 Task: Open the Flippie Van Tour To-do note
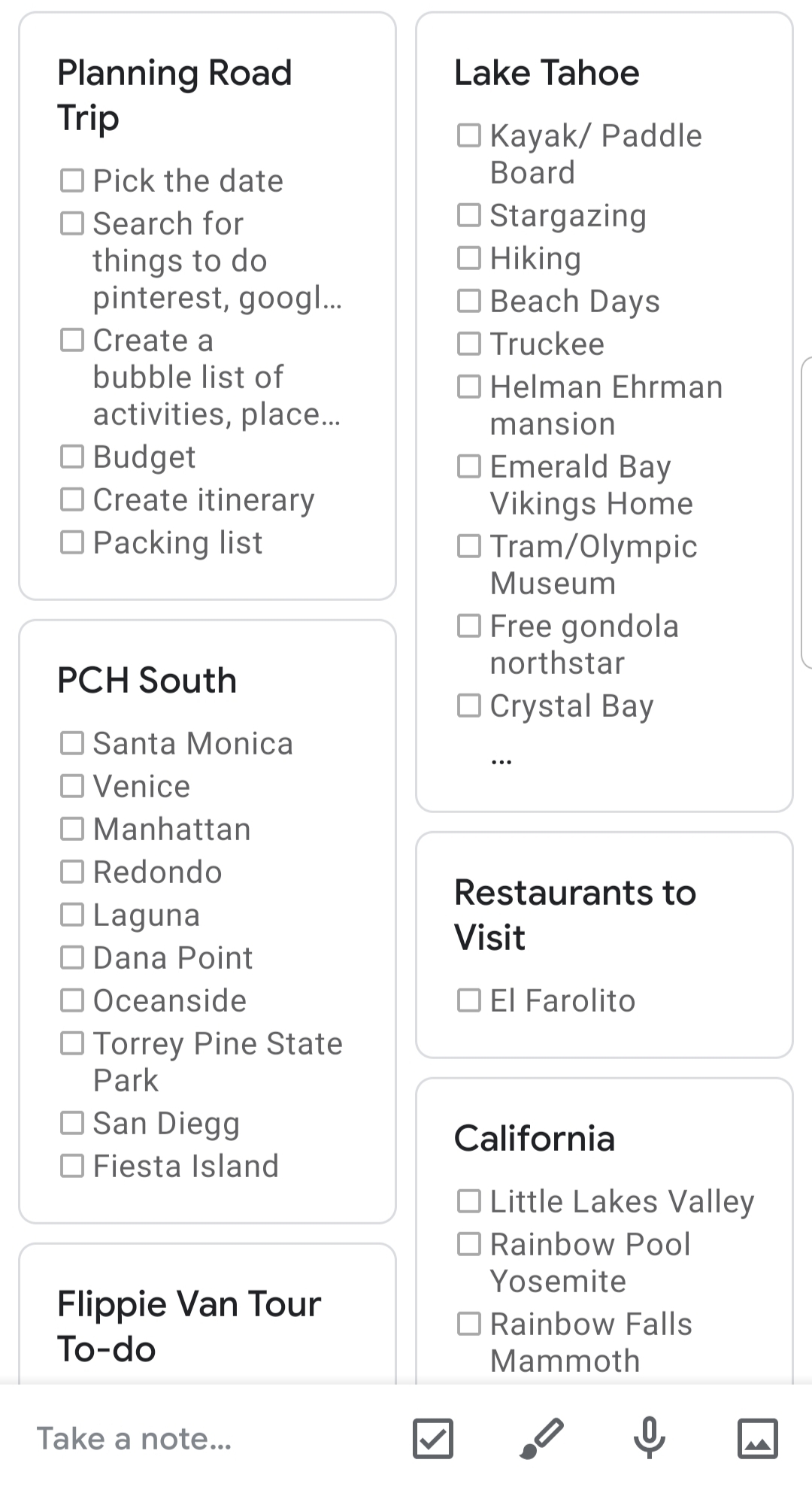pos(189,1326)
